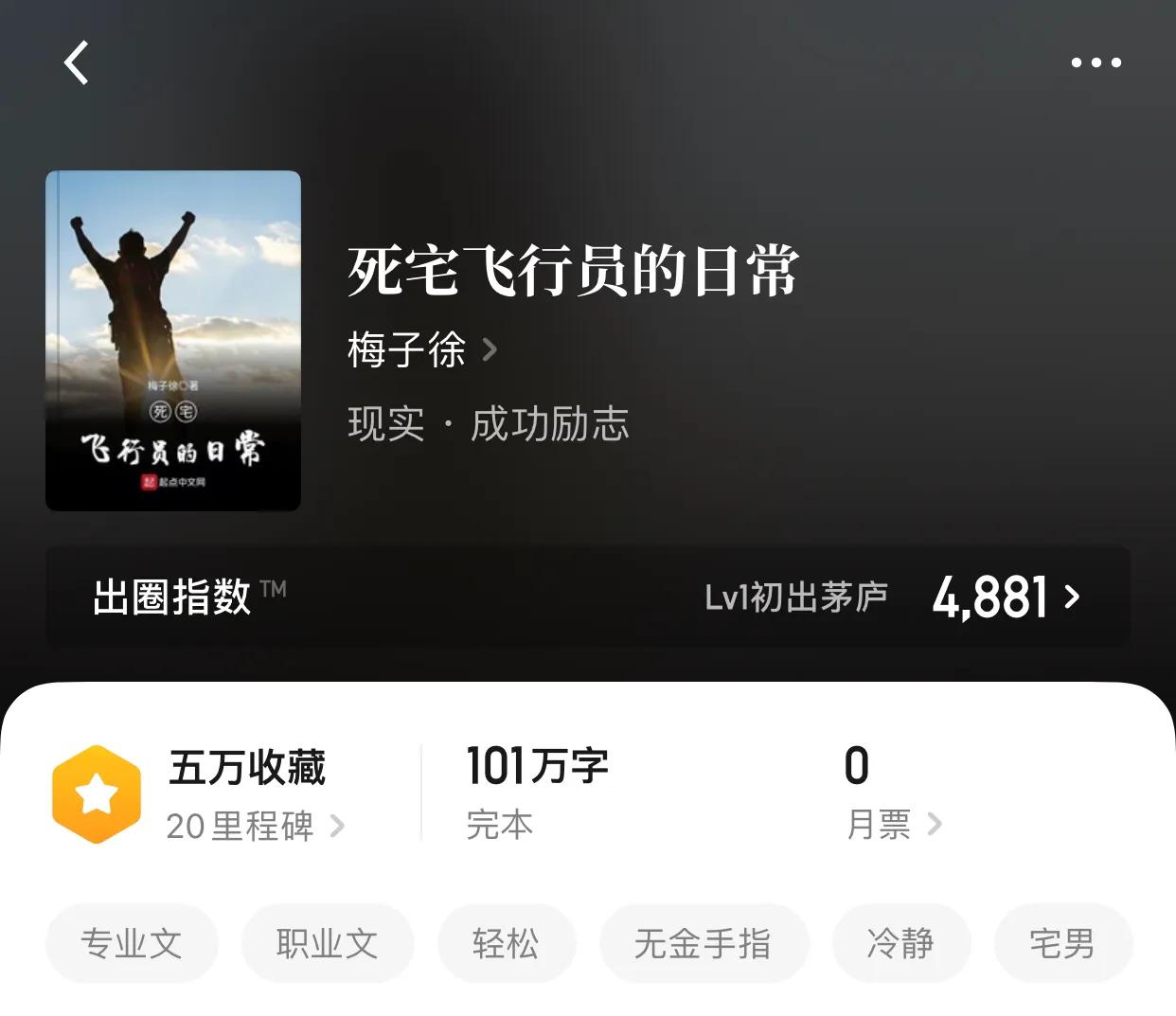Open the 无金手指 tag
The height and width of the screenshot is (1016, 1176).
704,943
